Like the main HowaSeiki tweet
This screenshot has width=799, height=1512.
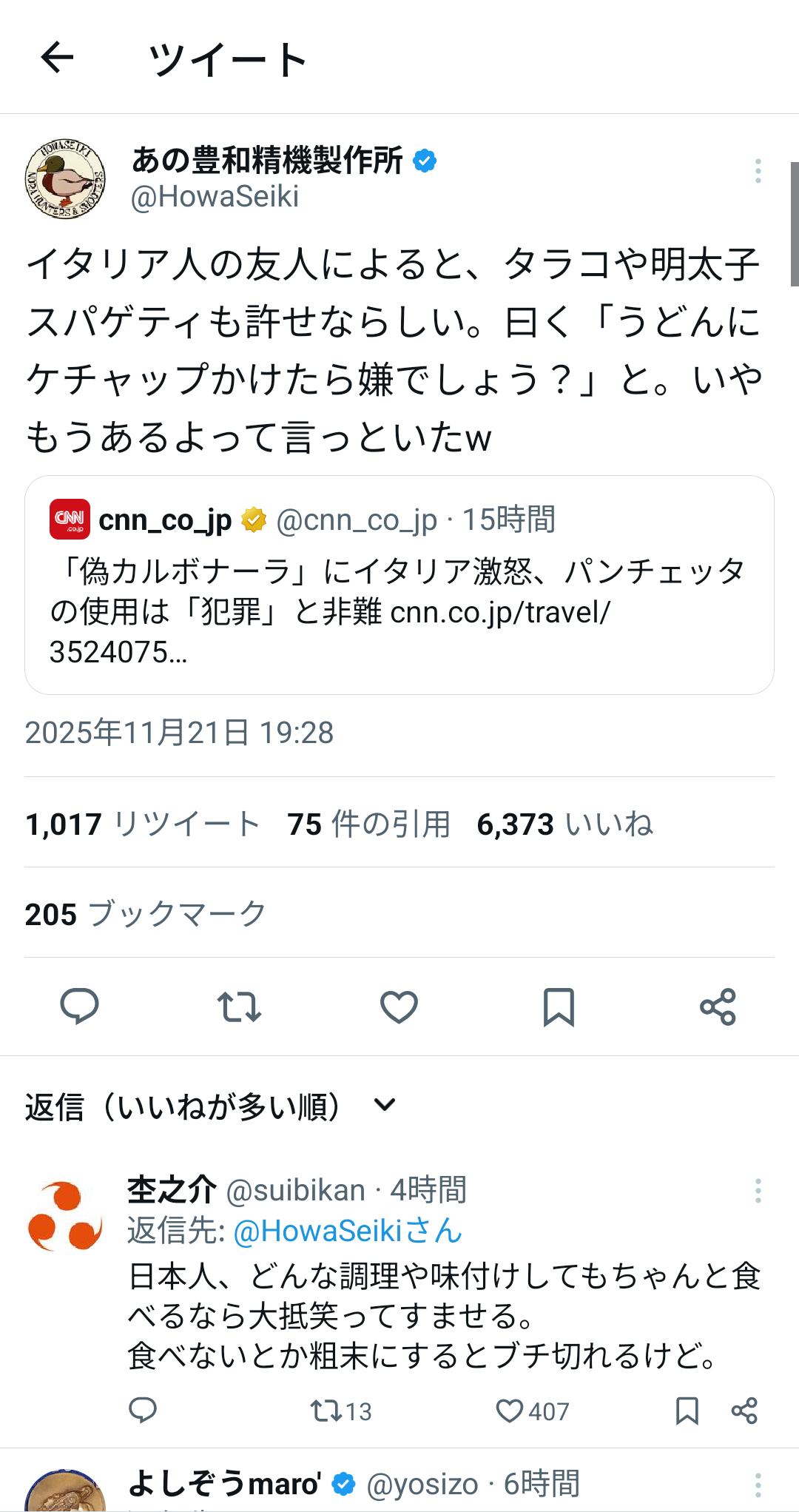(399, 1007)
